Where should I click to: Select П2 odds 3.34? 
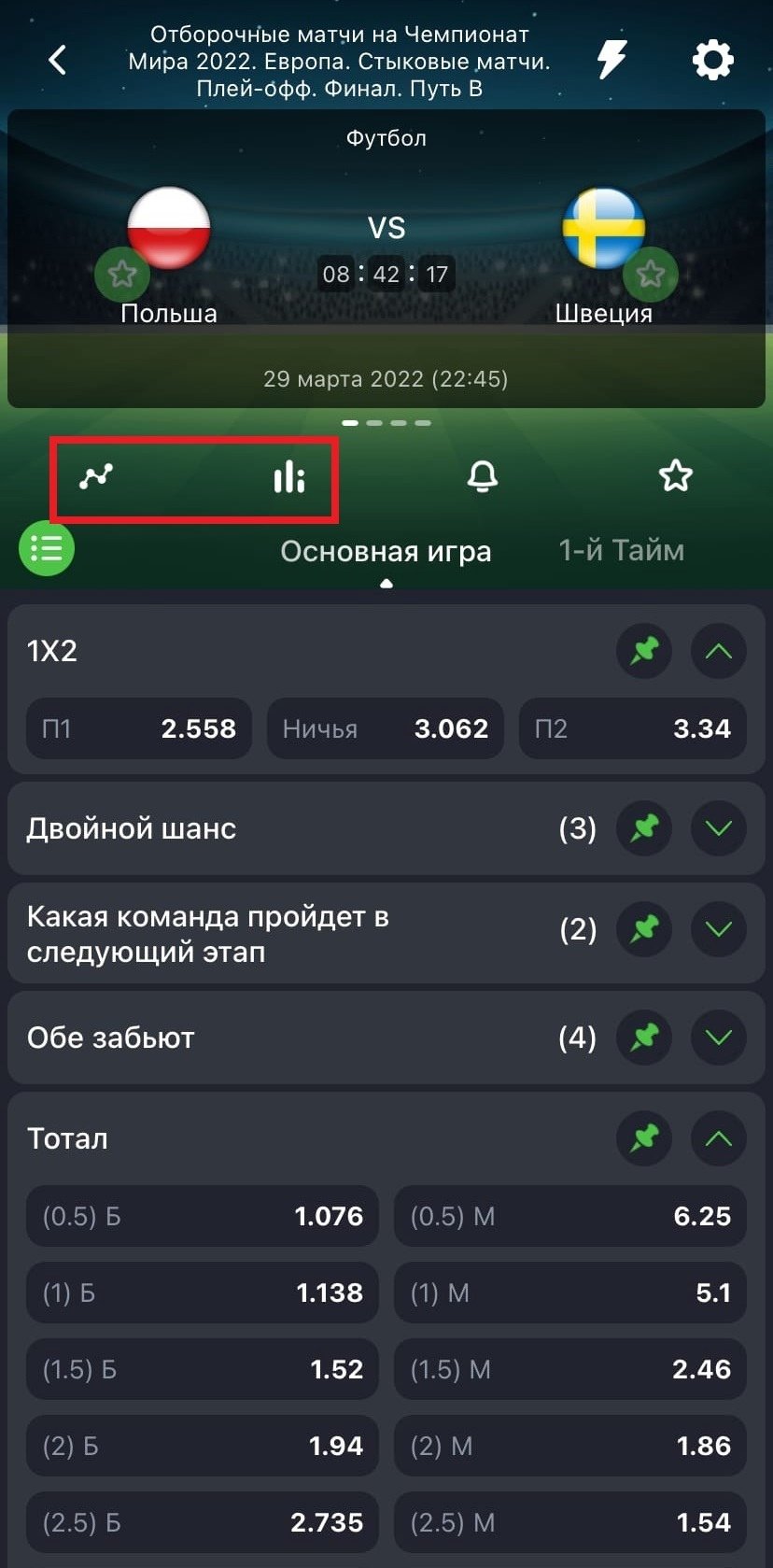pyautogui.click(x=632, y=728)
